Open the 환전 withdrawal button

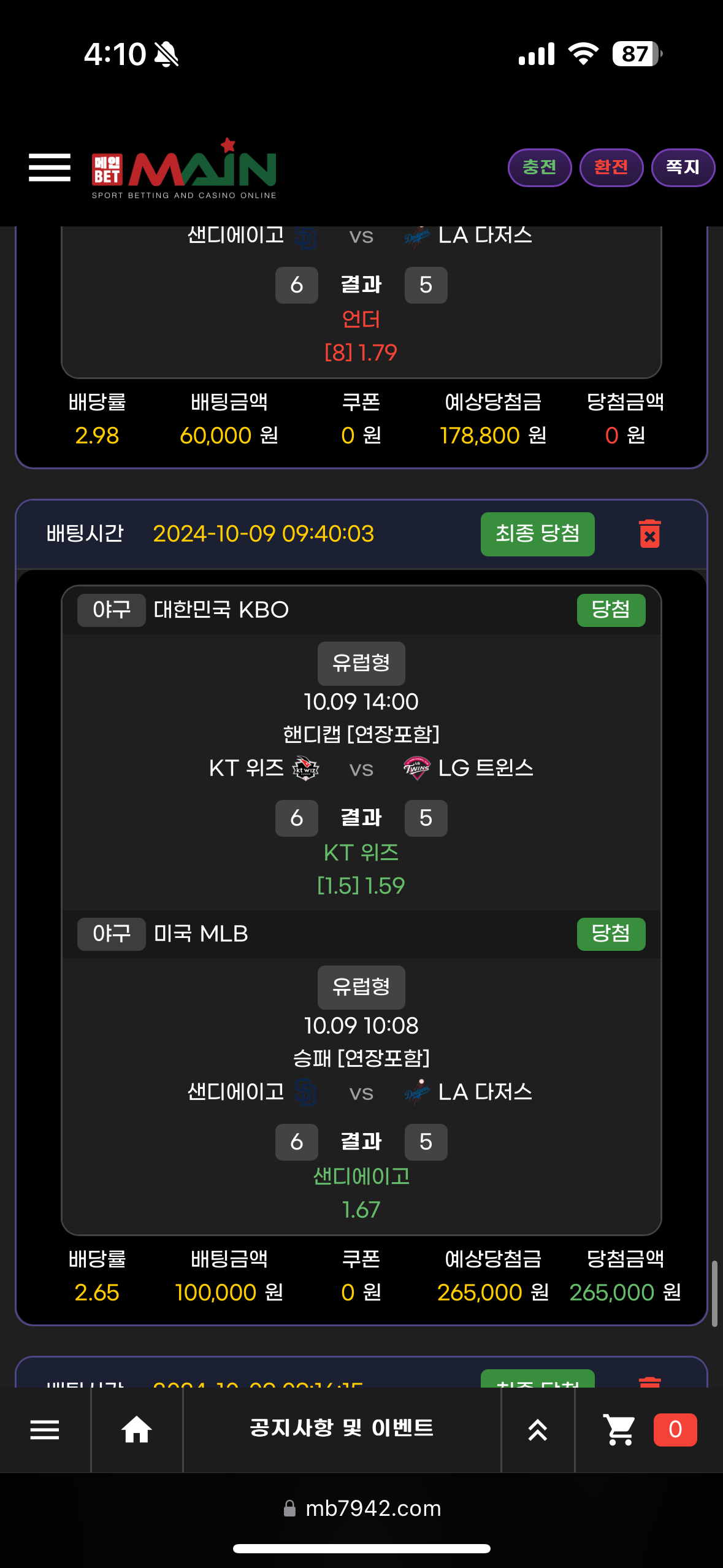[611, 167]
